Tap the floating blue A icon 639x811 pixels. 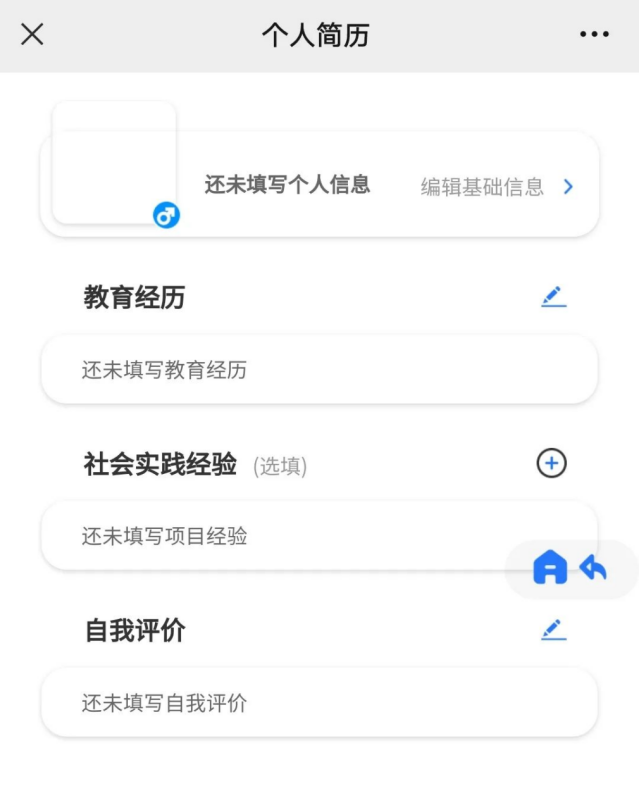[550, 568]
